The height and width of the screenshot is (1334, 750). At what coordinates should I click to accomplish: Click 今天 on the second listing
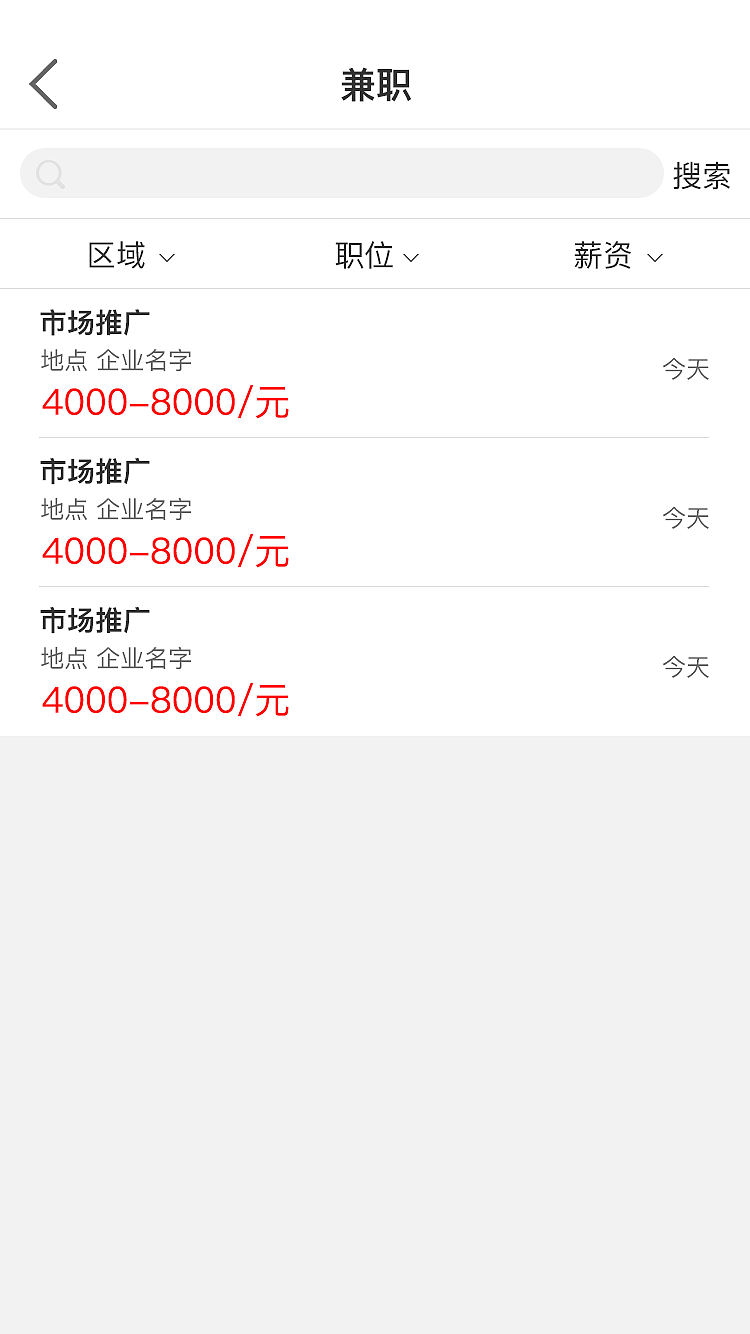click(x=685, y=518)
